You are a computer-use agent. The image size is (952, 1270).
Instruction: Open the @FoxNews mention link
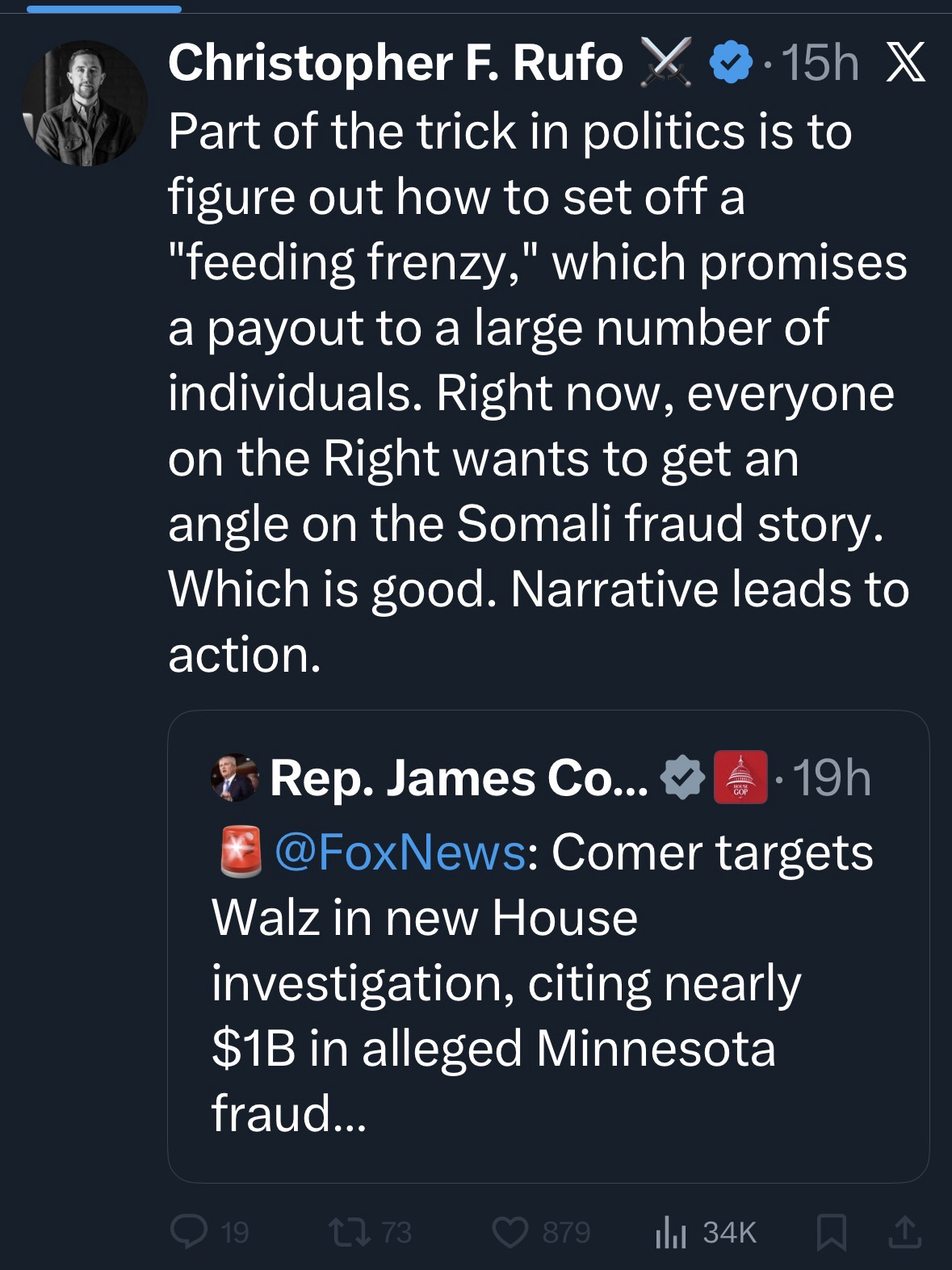(401, 853)
